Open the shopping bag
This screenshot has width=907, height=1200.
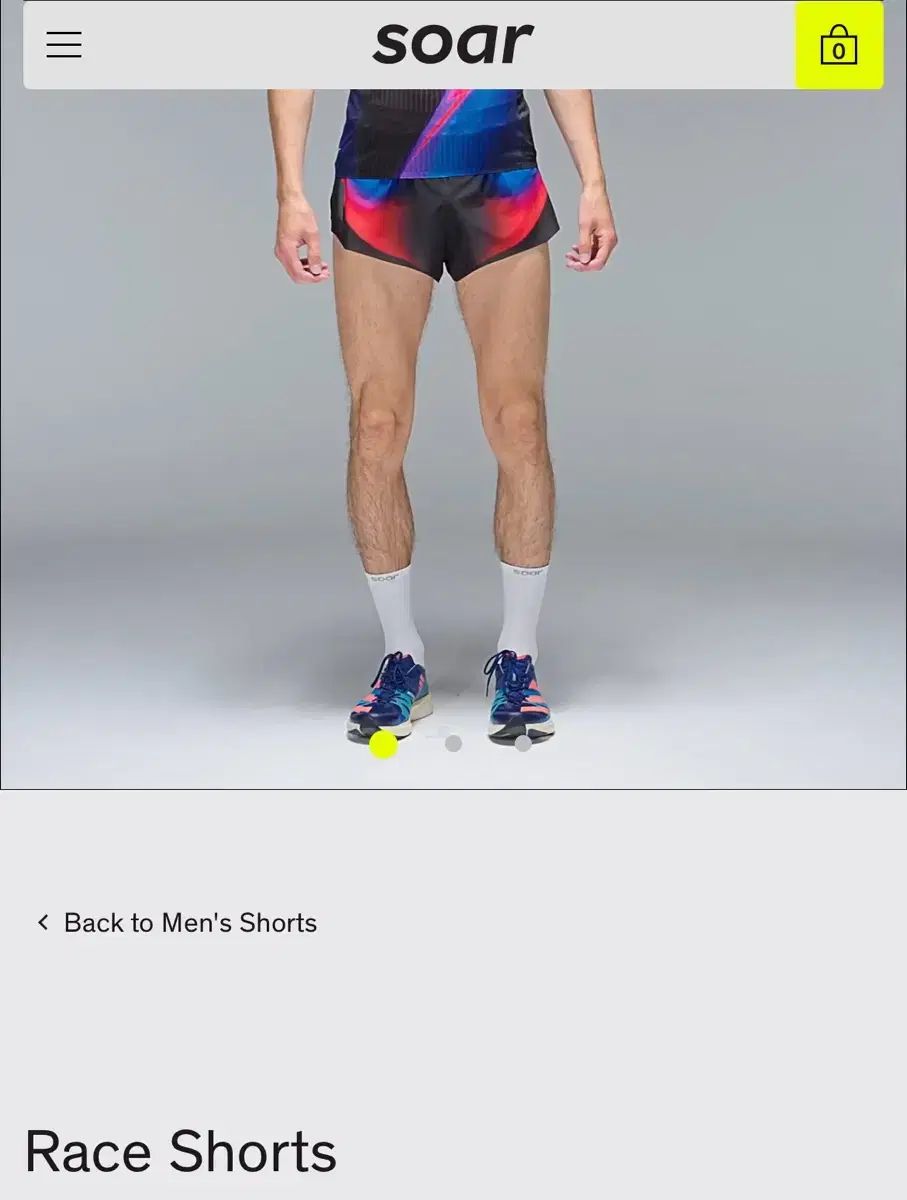(x=838, y=46)
